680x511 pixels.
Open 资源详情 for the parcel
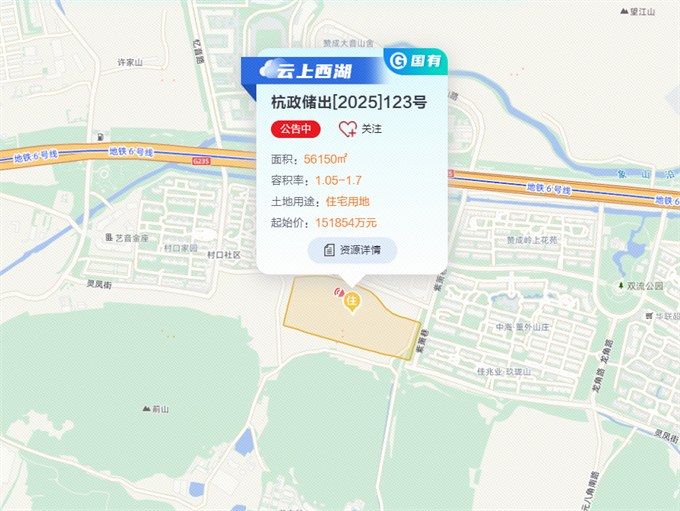click(352, 250)
